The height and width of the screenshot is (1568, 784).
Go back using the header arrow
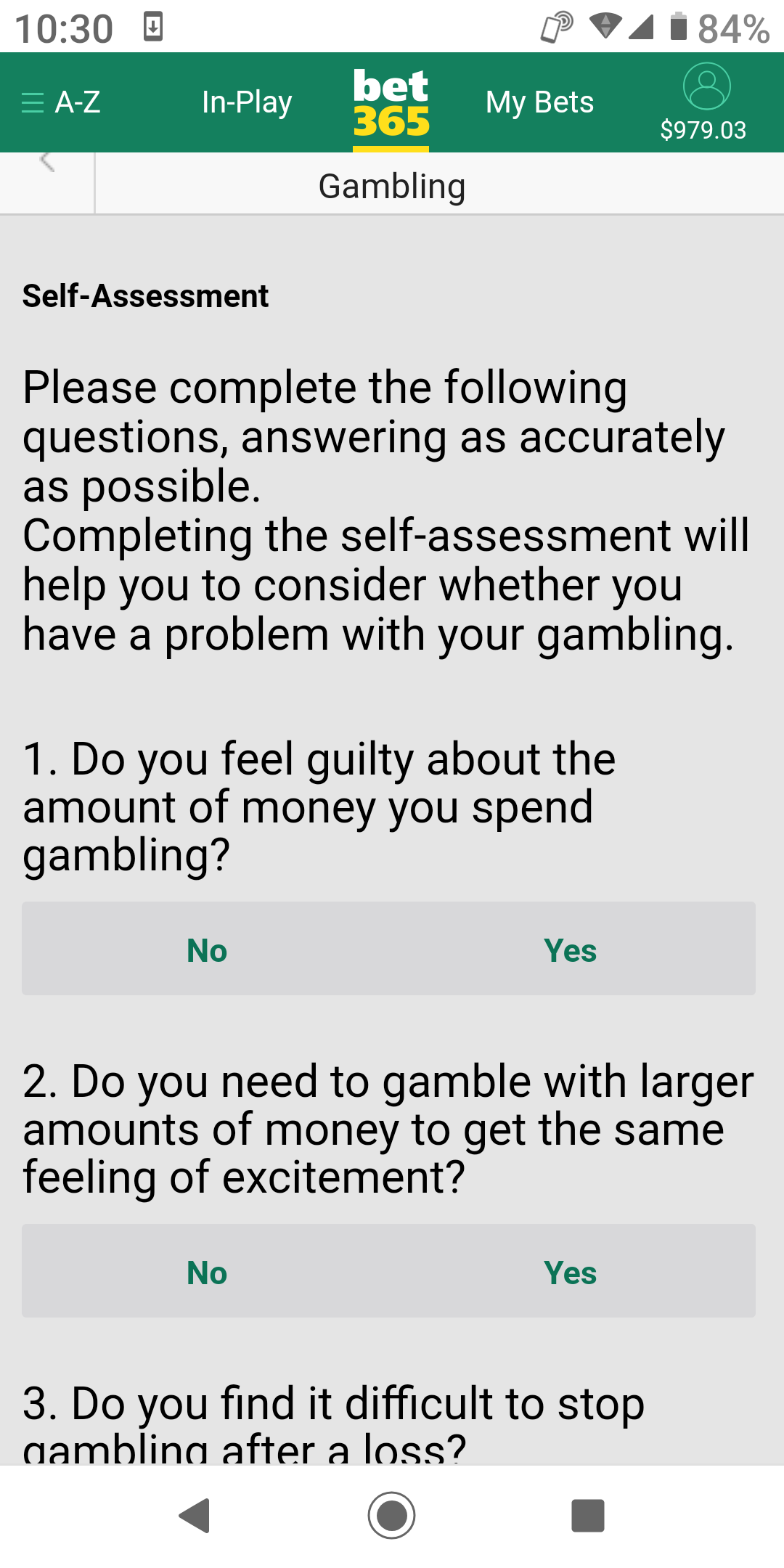click(x=47, y=163)
